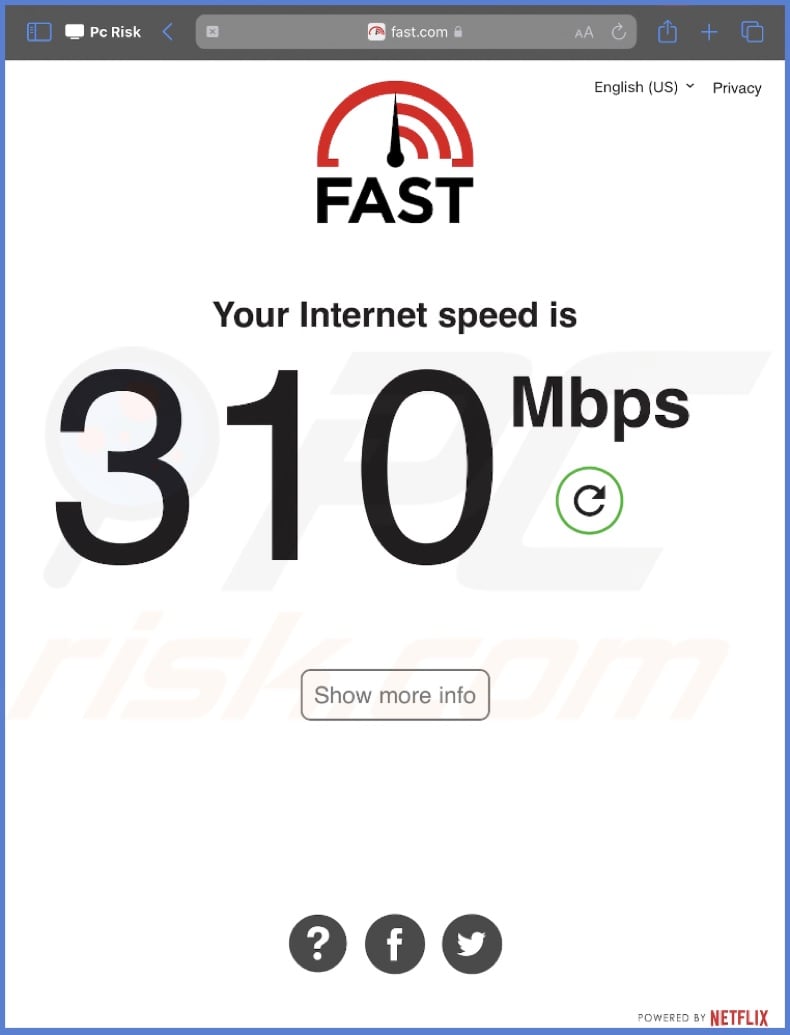Image resolution: width=790 pixels, height=1035 pixels.
Task: Open a new tab with the plus icon
Action: (709, 31)
